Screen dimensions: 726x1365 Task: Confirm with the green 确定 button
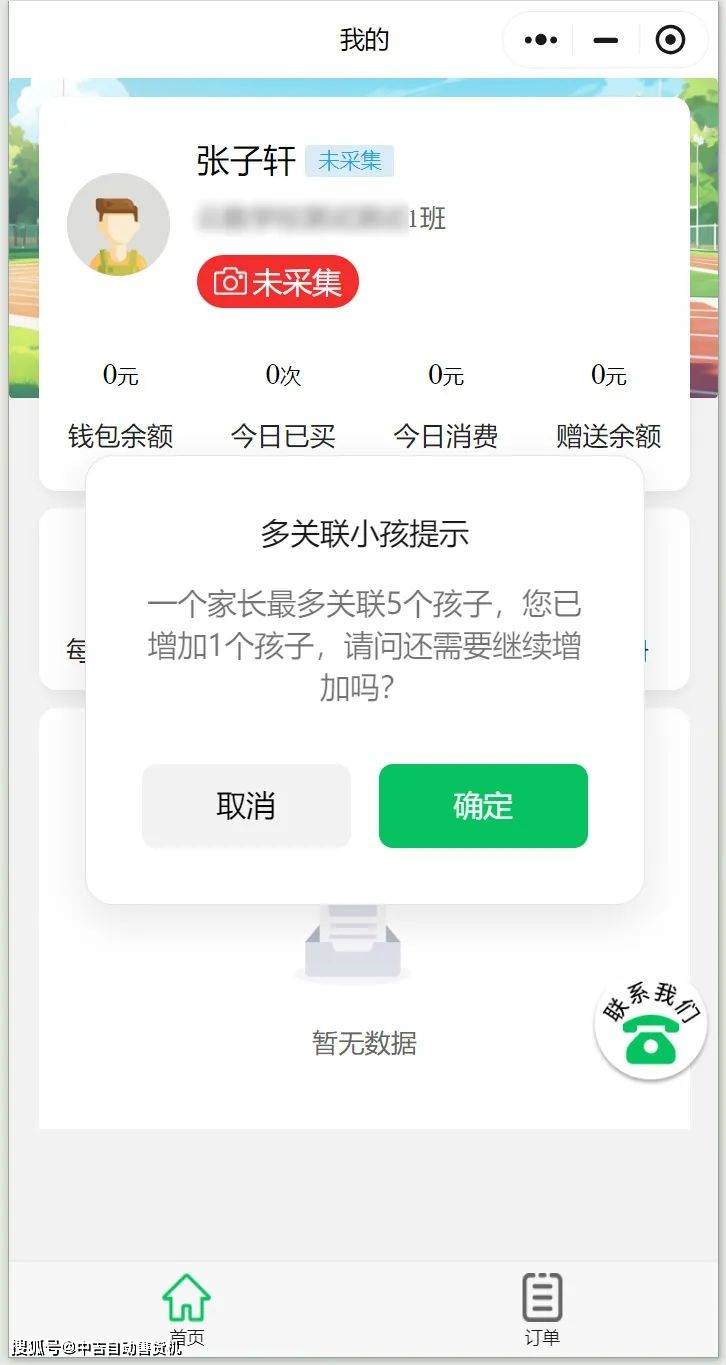point(483,806)
